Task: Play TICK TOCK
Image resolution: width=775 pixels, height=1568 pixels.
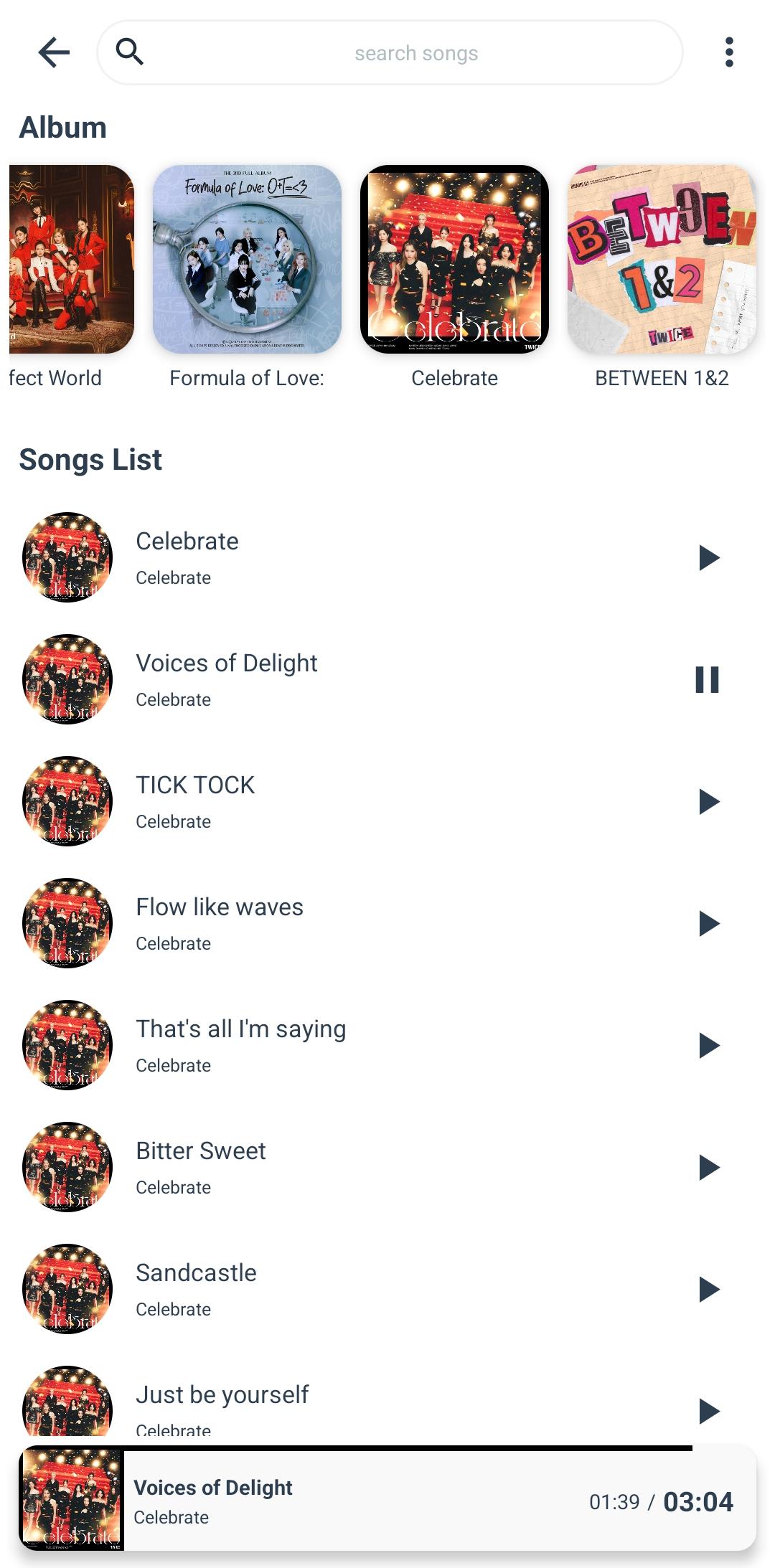Action: pyautogui.click(x=708, y=801)
